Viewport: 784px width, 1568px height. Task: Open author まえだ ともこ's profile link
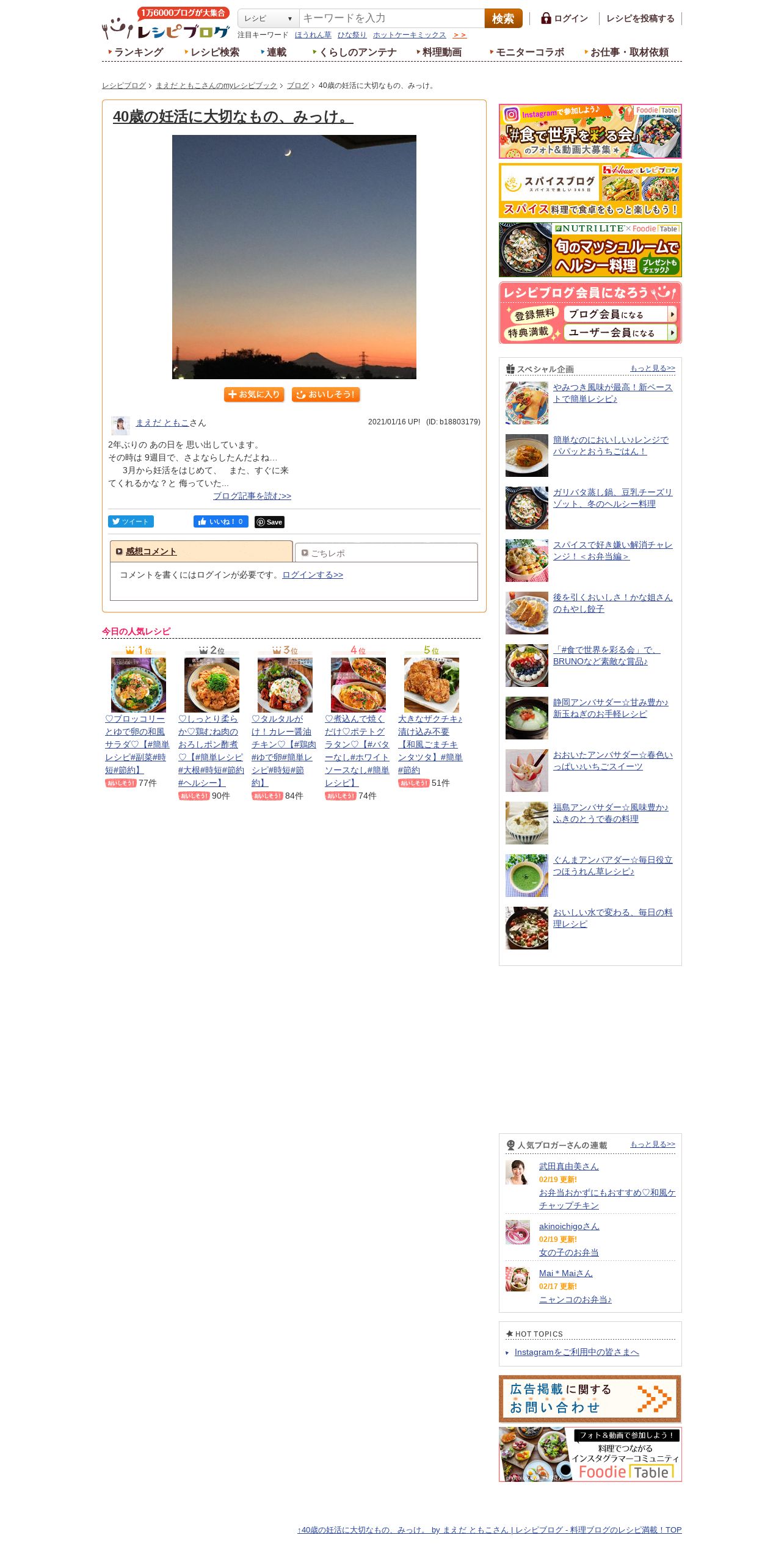click(x=162, y=423)
